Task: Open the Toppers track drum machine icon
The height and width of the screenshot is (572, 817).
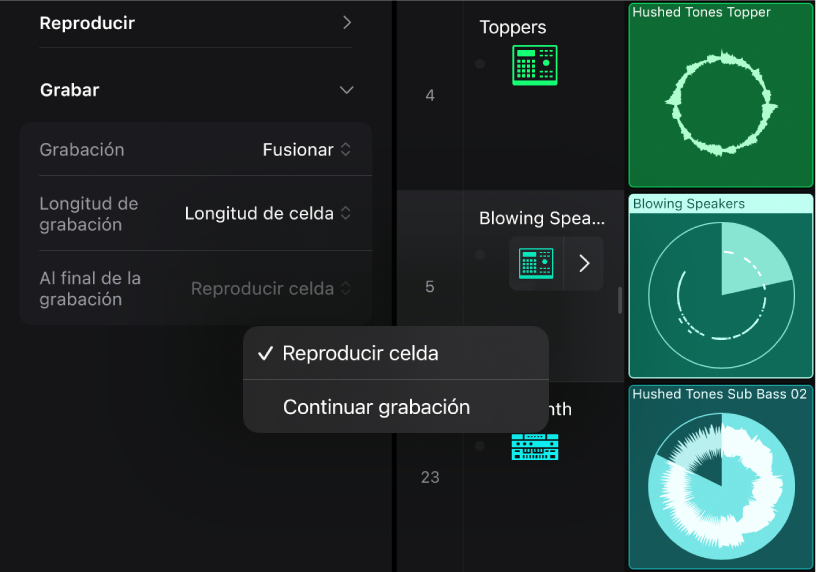Action: (534, 65)
